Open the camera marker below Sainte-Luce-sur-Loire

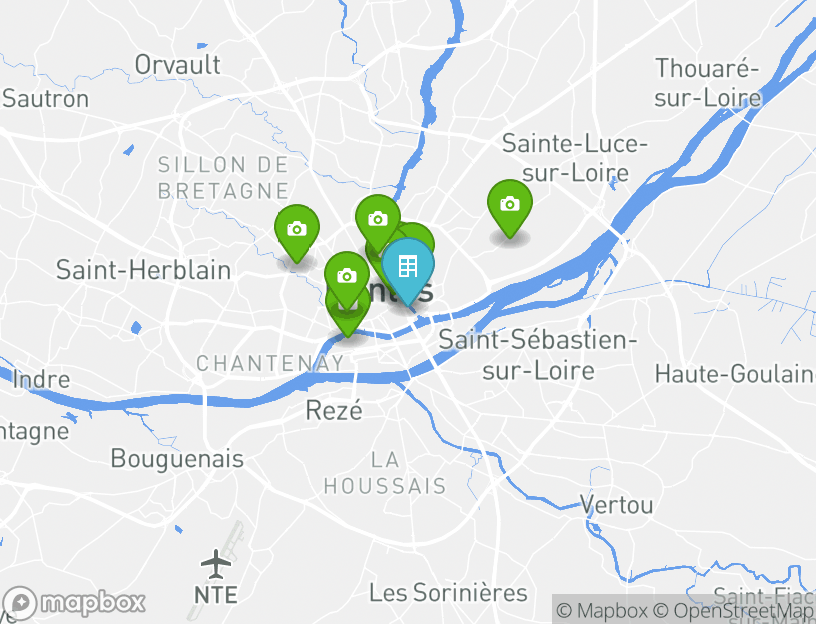tap(510, 205)
